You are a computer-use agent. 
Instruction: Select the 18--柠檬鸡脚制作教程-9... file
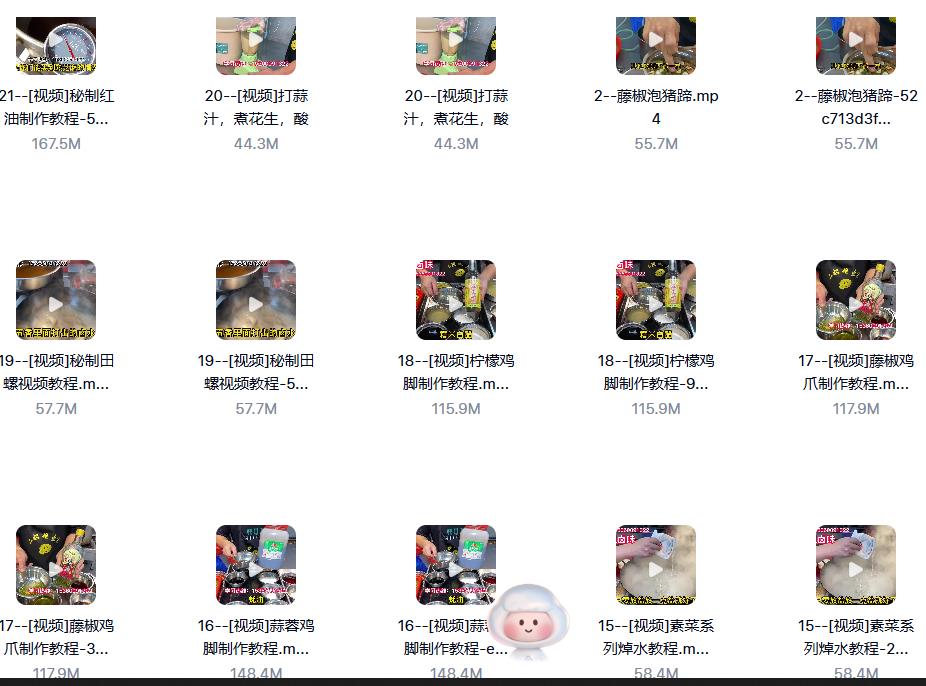[x=656, y=301]
